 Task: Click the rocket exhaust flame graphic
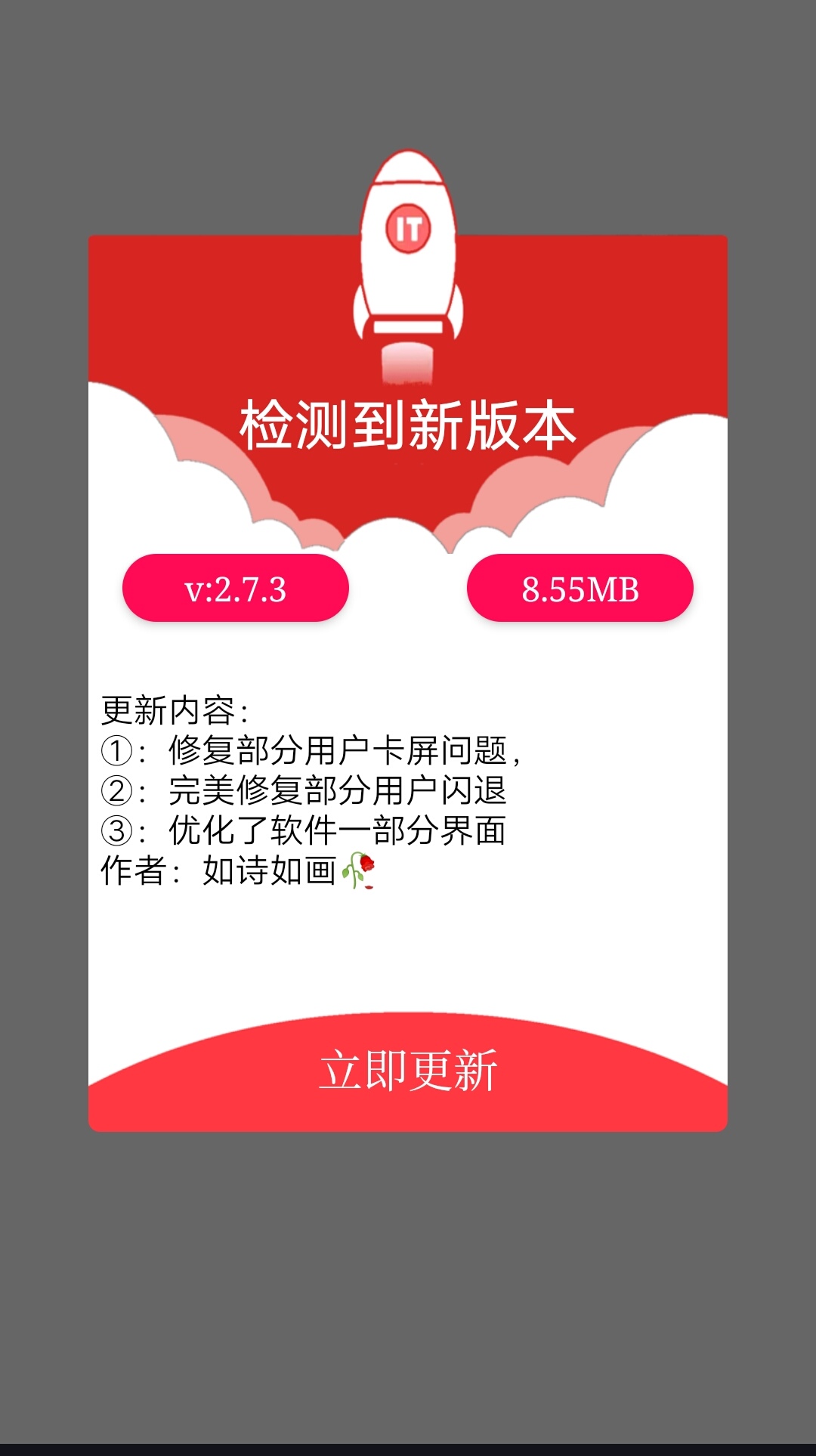pyautogui.click(x=406, y=363)
